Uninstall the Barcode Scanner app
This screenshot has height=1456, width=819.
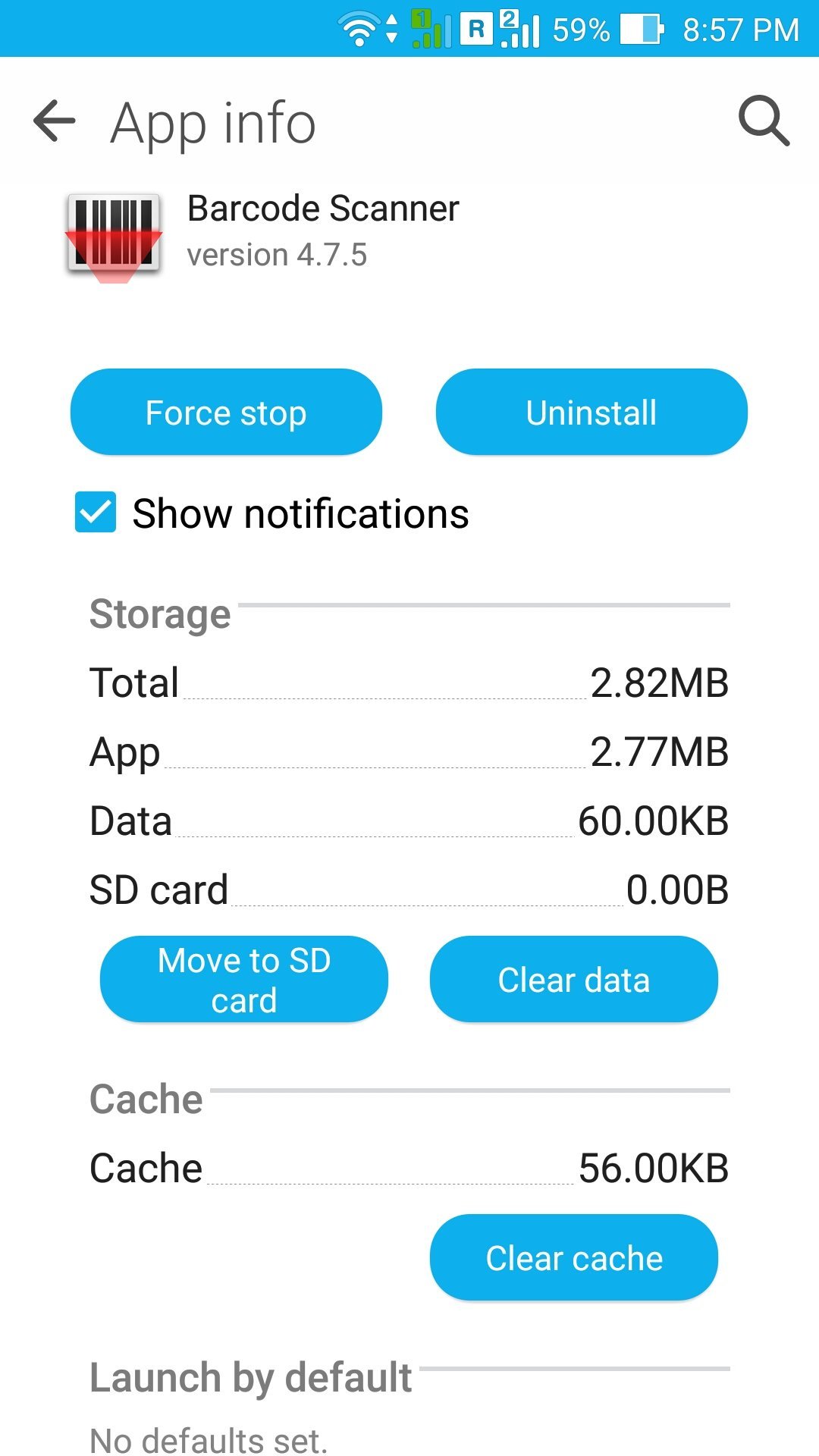pyautogui.click(x=591, y=413)
